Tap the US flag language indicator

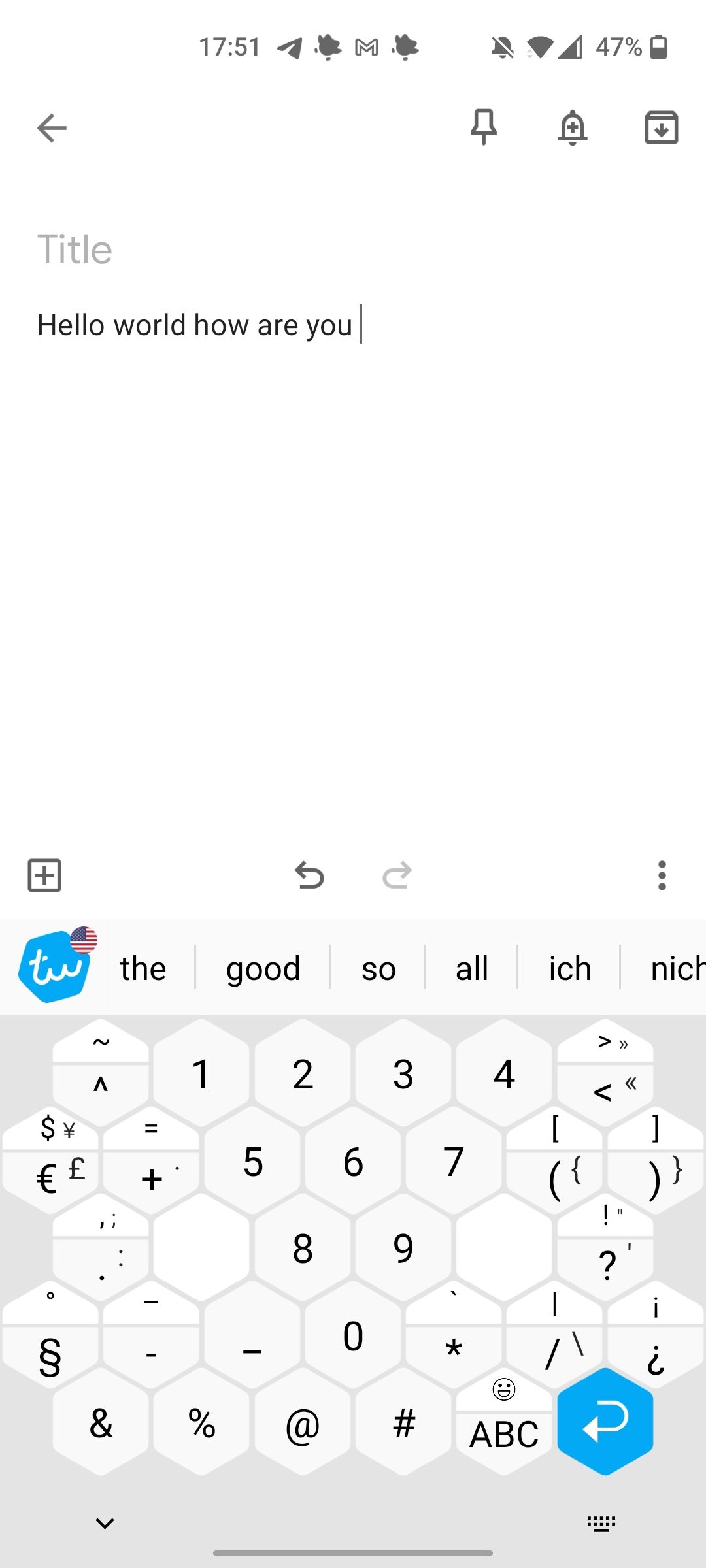pos(82,939)
